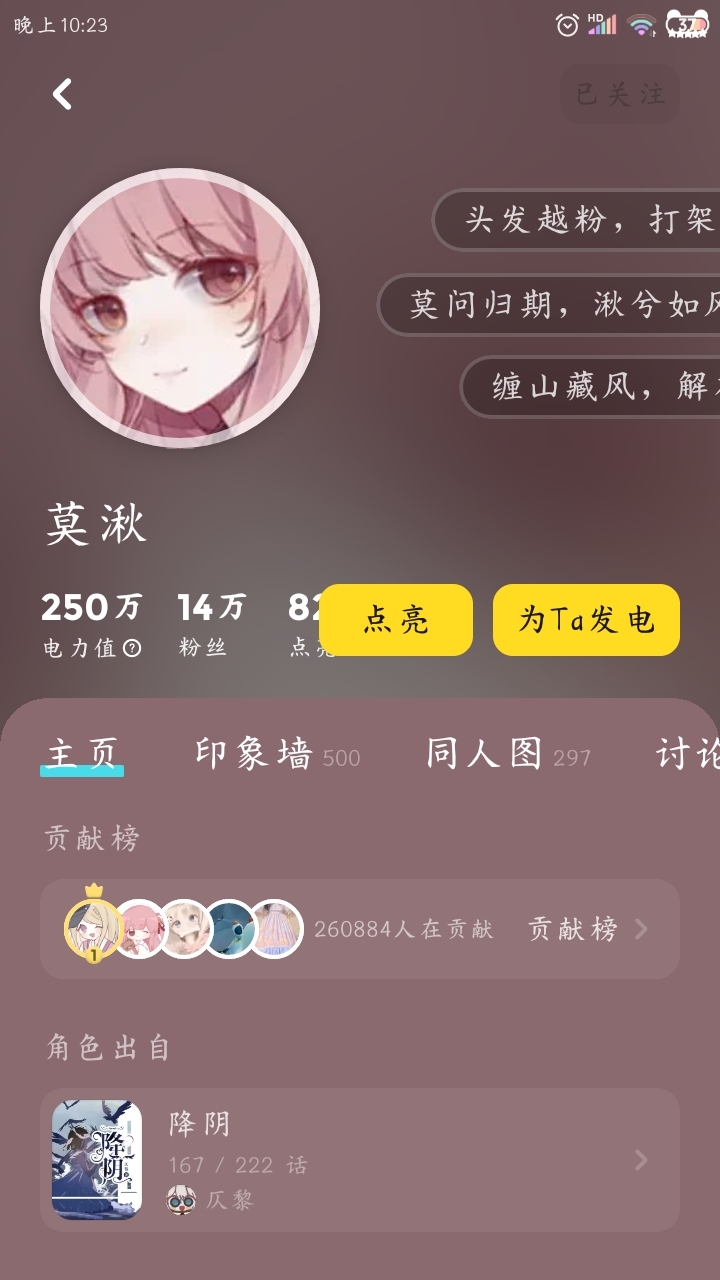Open the 贡献榜 contributor ranking row
The width and height of the screenshot is (720, 1280).
coord(360,929)
